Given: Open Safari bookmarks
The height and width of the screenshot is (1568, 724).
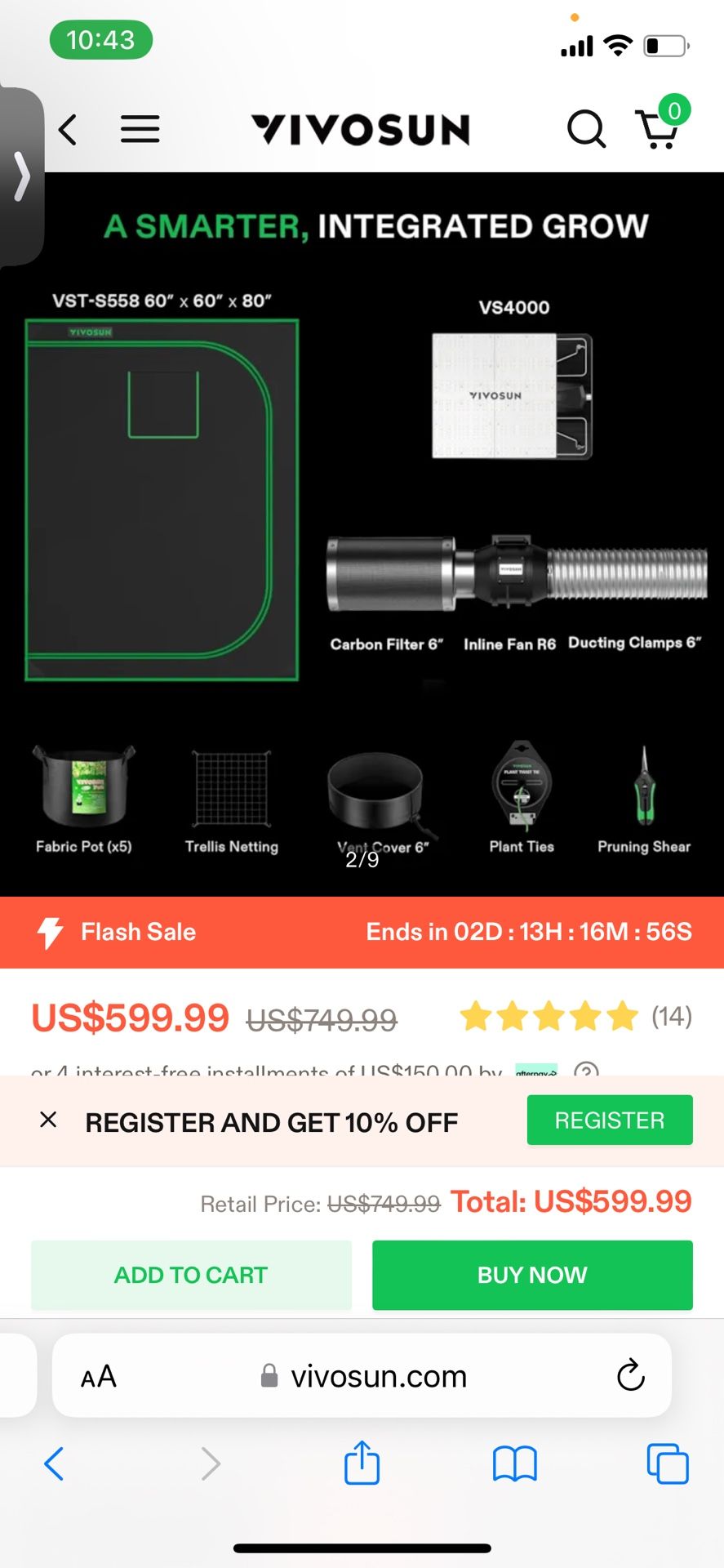Looking at the screenshot, I should [x=514, y=1463].
